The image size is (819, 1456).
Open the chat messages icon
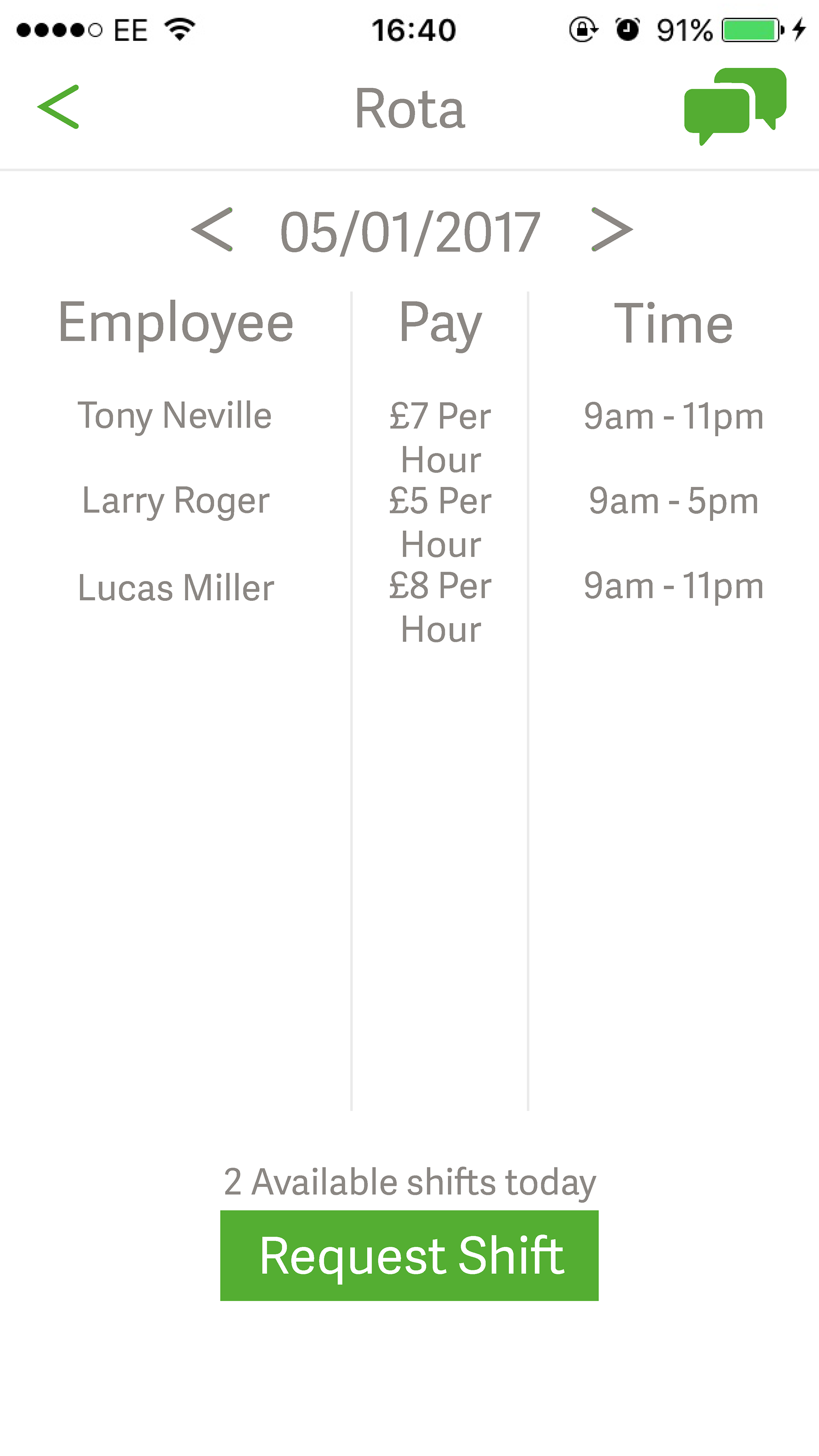735,106
